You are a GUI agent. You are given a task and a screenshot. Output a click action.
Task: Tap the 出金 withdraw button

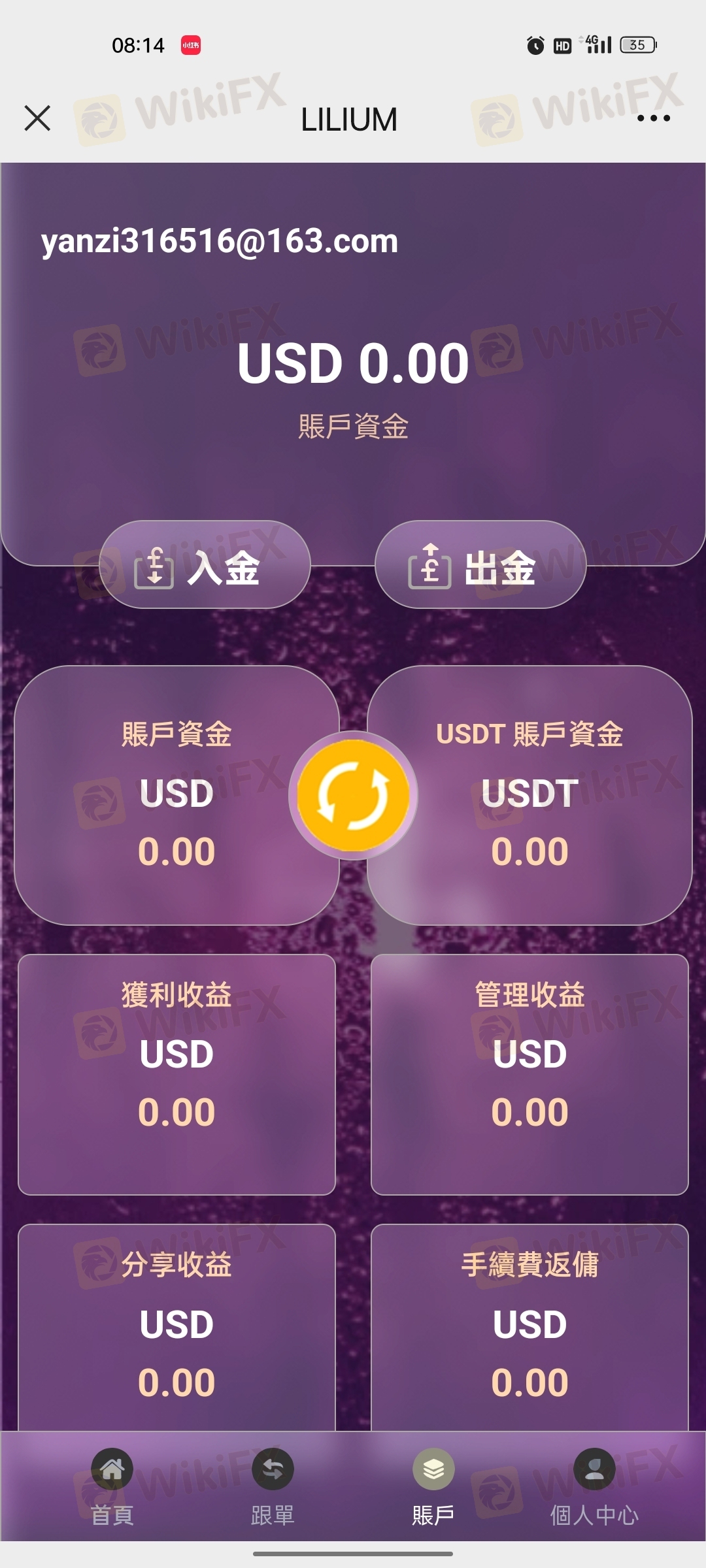click(480, 564)
